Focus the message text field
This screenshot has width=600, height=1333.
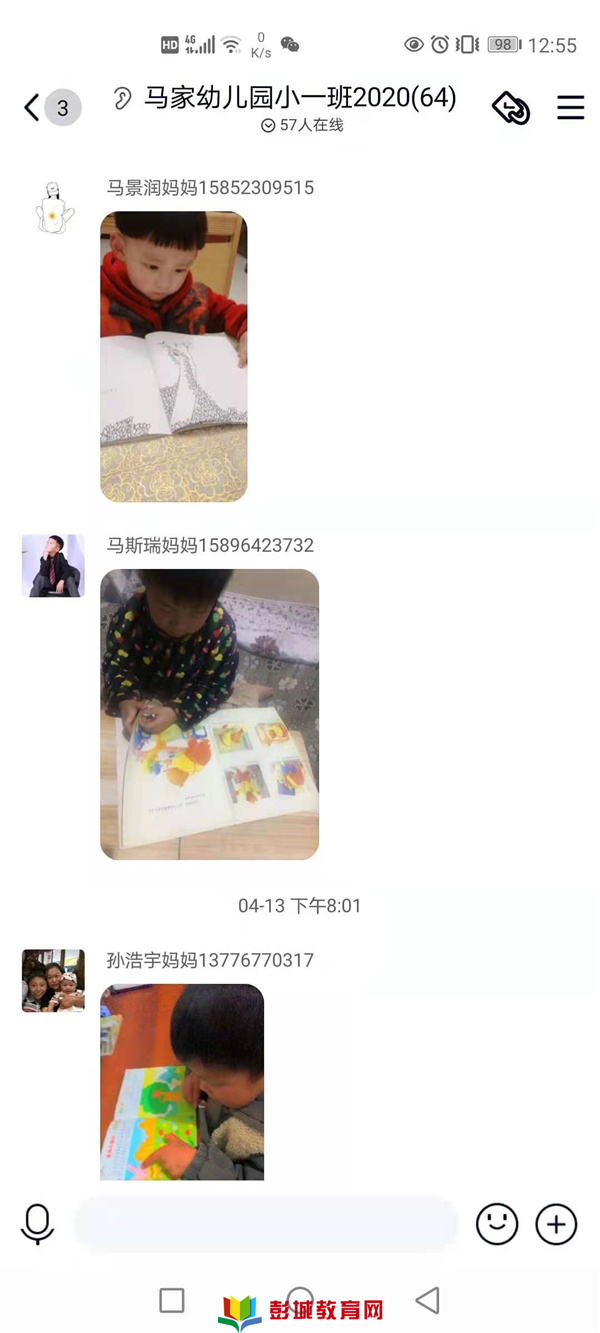click(x=265, y=1223)
